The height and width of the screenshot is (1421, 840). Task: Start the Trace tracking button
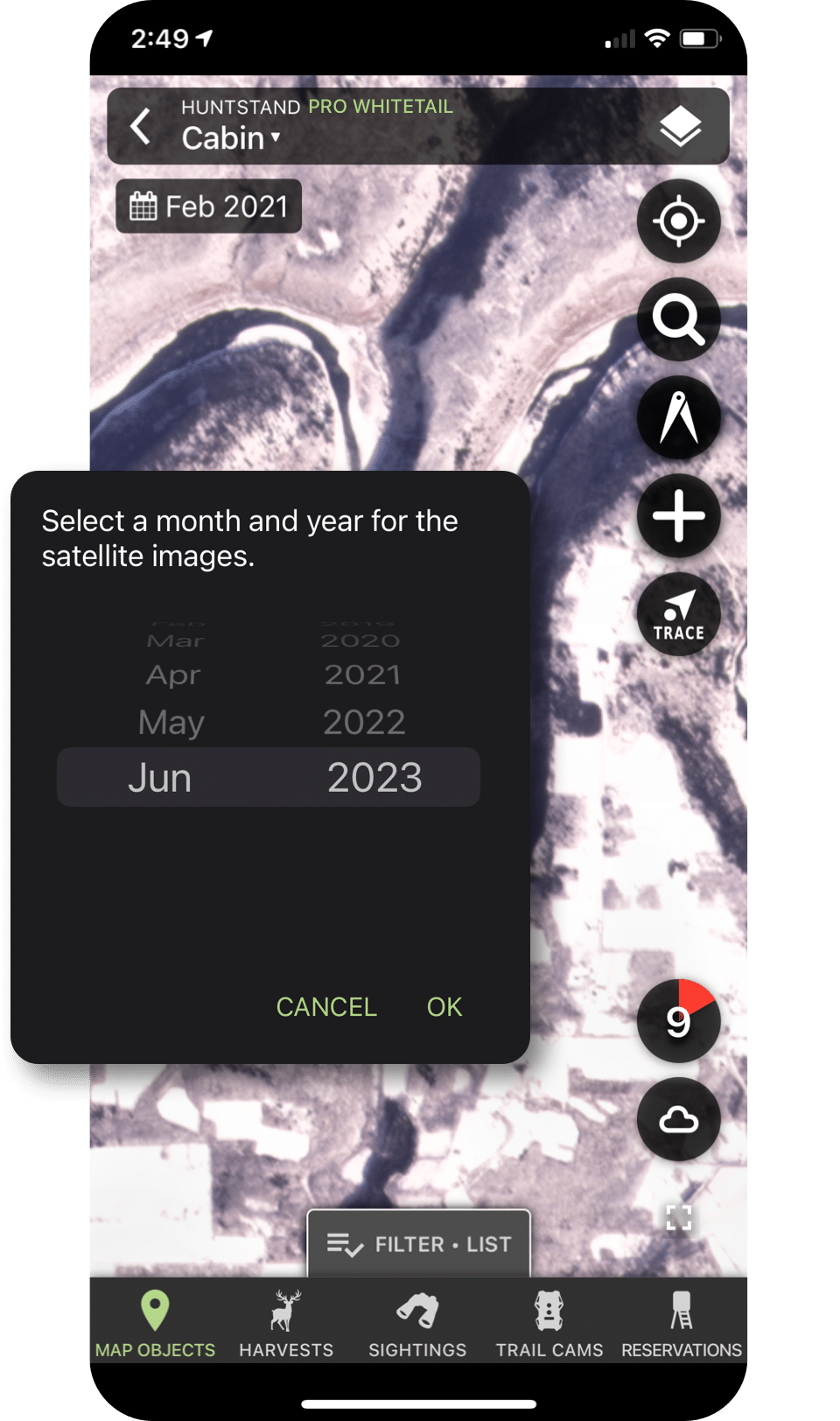tap(678, 613)
